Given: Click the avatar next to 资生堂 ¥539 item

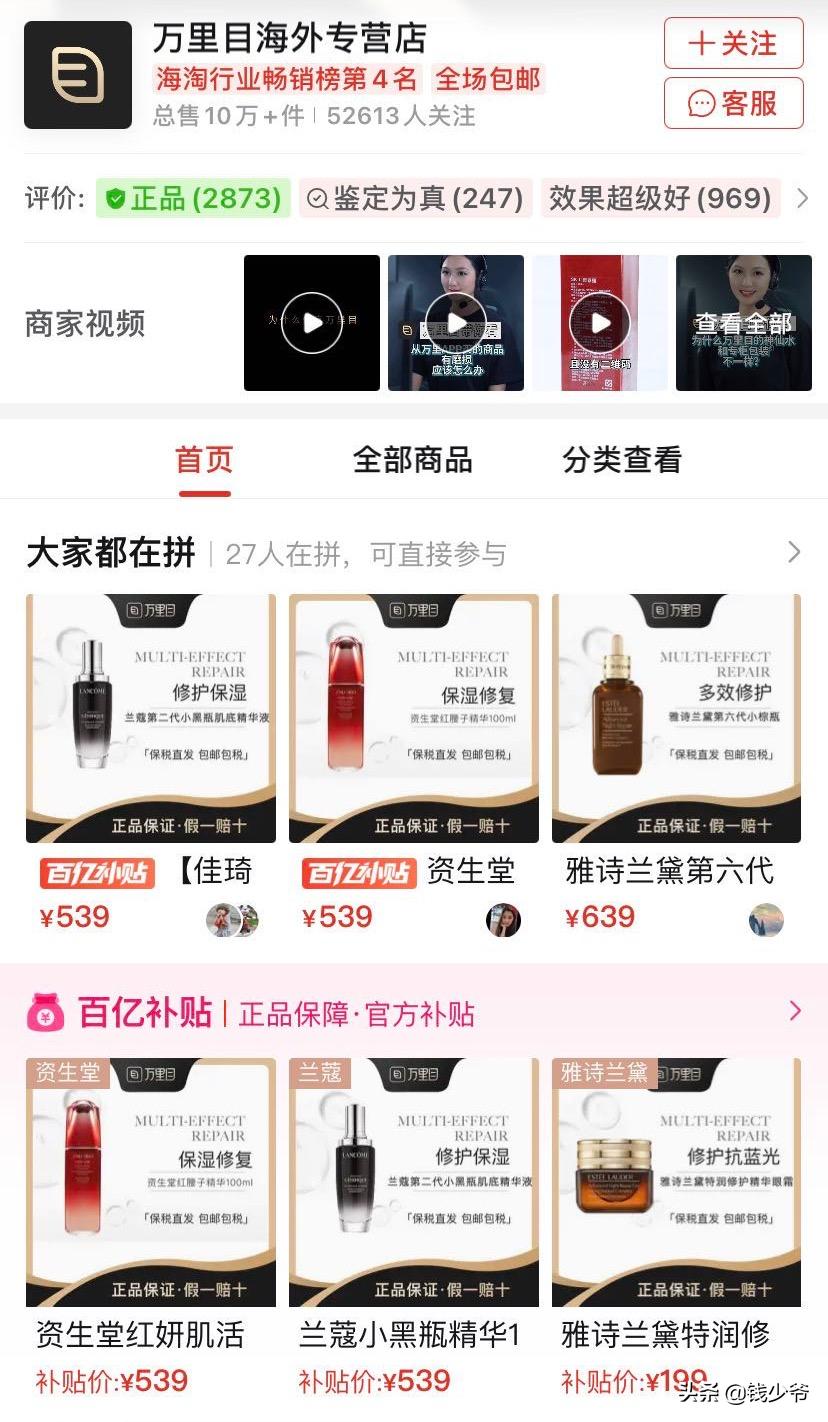Looking at the screenshot, I should (503, 920).
